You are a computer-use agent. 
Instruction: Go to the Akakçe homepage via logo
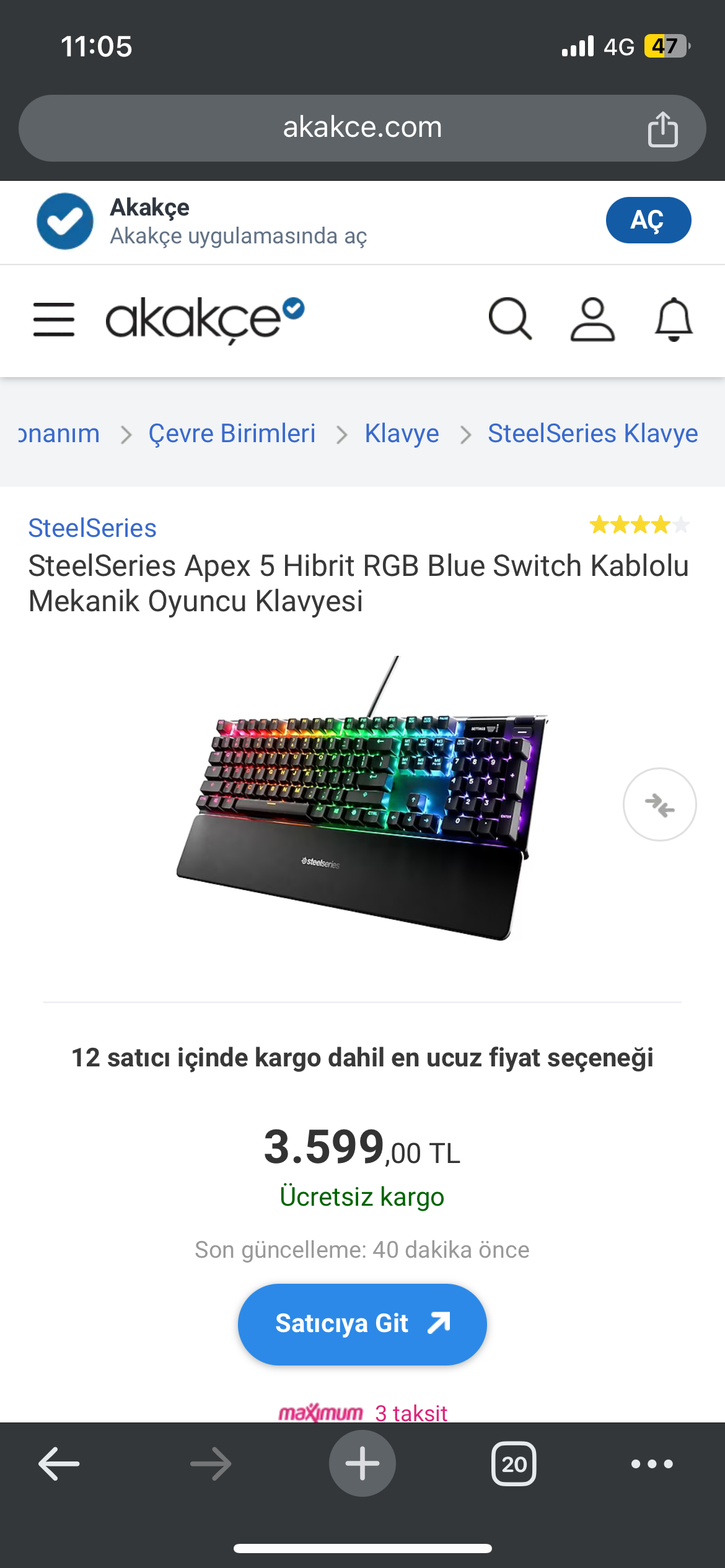204,320
